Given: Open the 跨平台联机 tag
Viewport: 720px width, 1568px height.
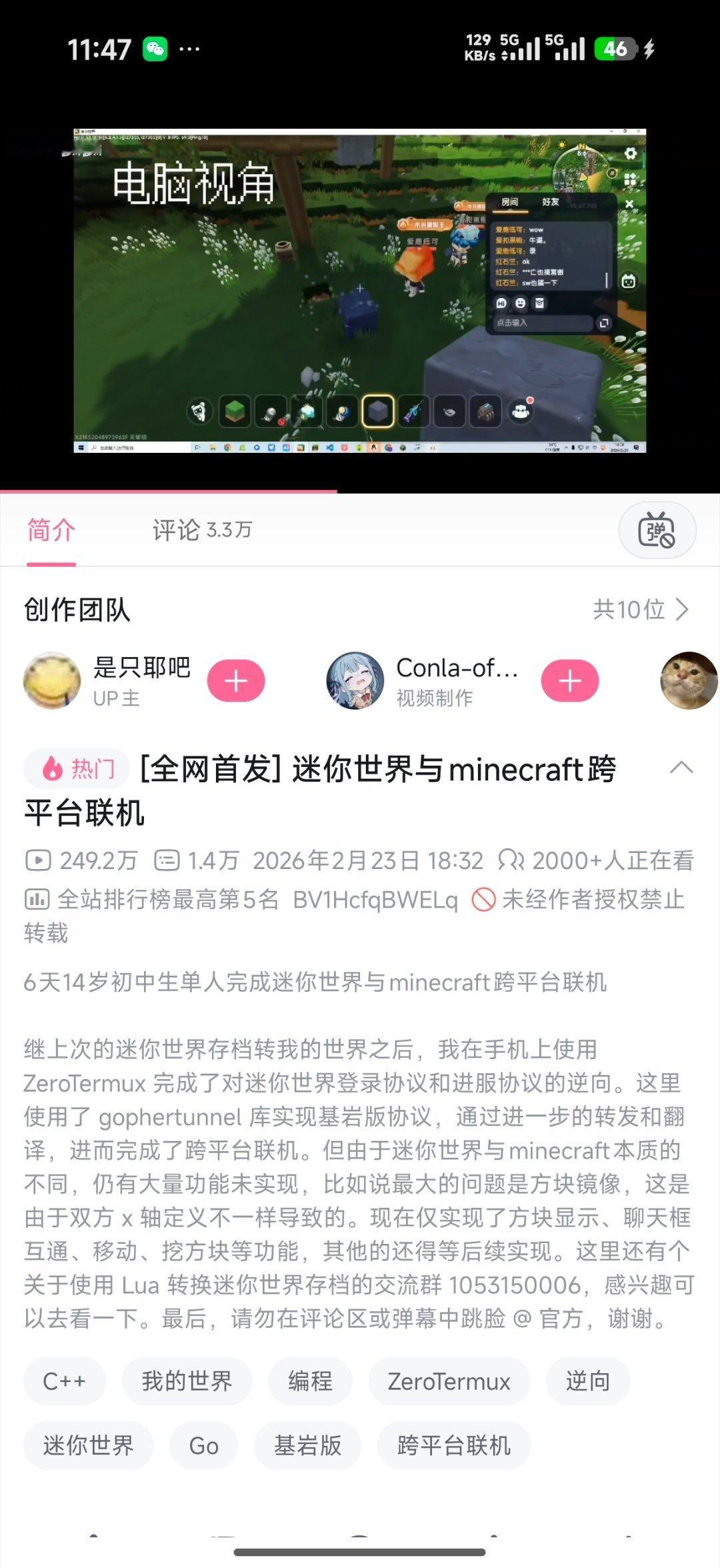Looking at the screenshot, I should [x=454, y=1445].
